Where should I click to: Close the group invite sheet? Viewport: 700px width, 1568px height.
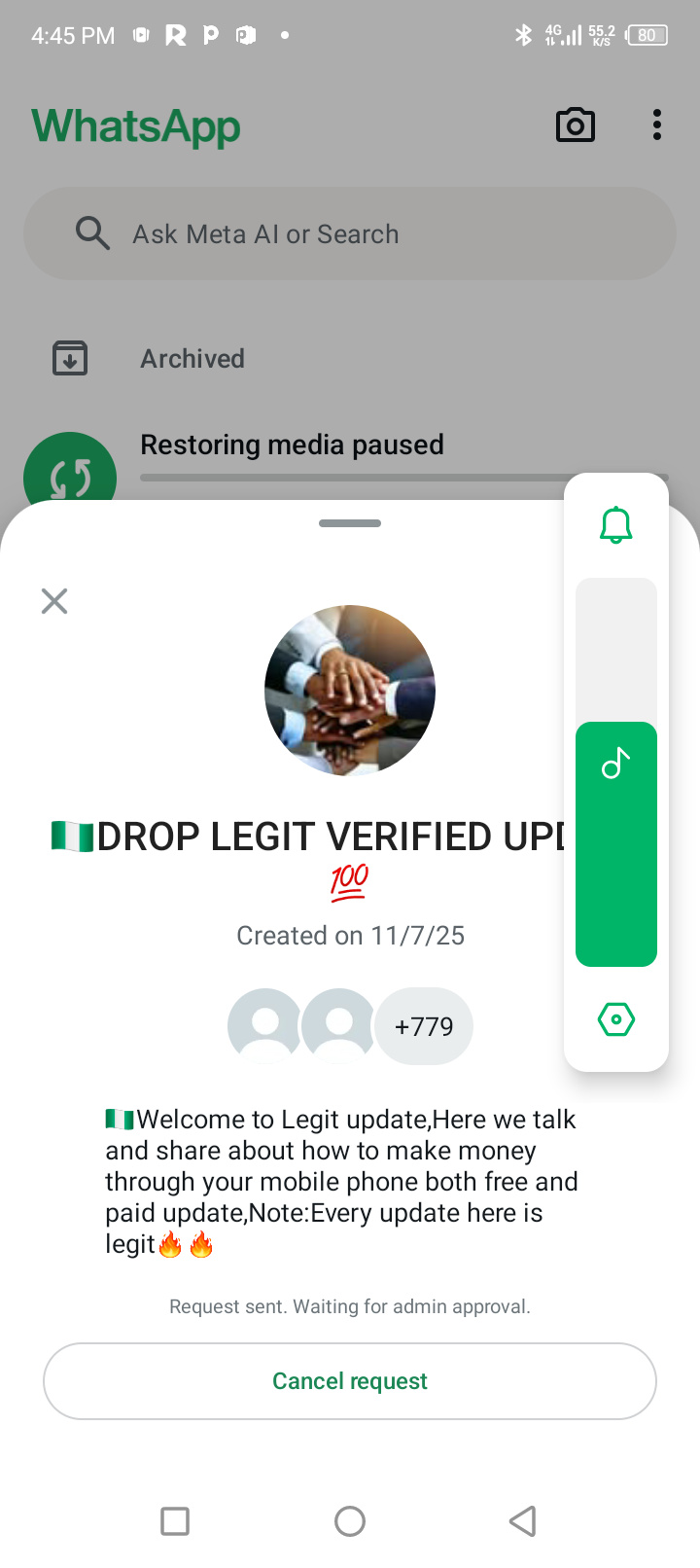(x=54, y=601)
